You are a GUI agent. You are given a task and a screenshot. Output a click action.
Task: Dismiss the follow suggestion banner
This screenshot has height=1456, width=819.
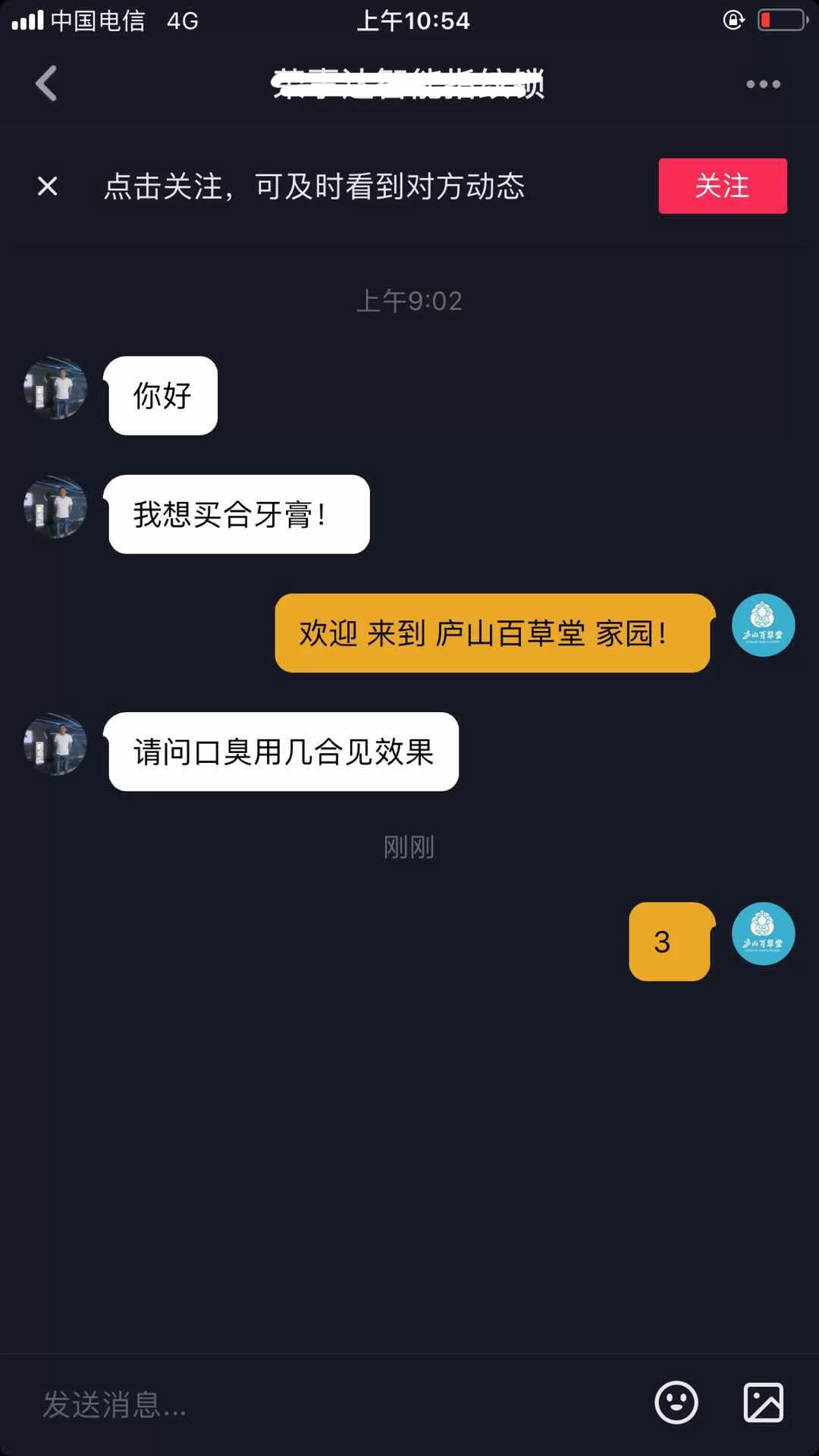point(47,186)
